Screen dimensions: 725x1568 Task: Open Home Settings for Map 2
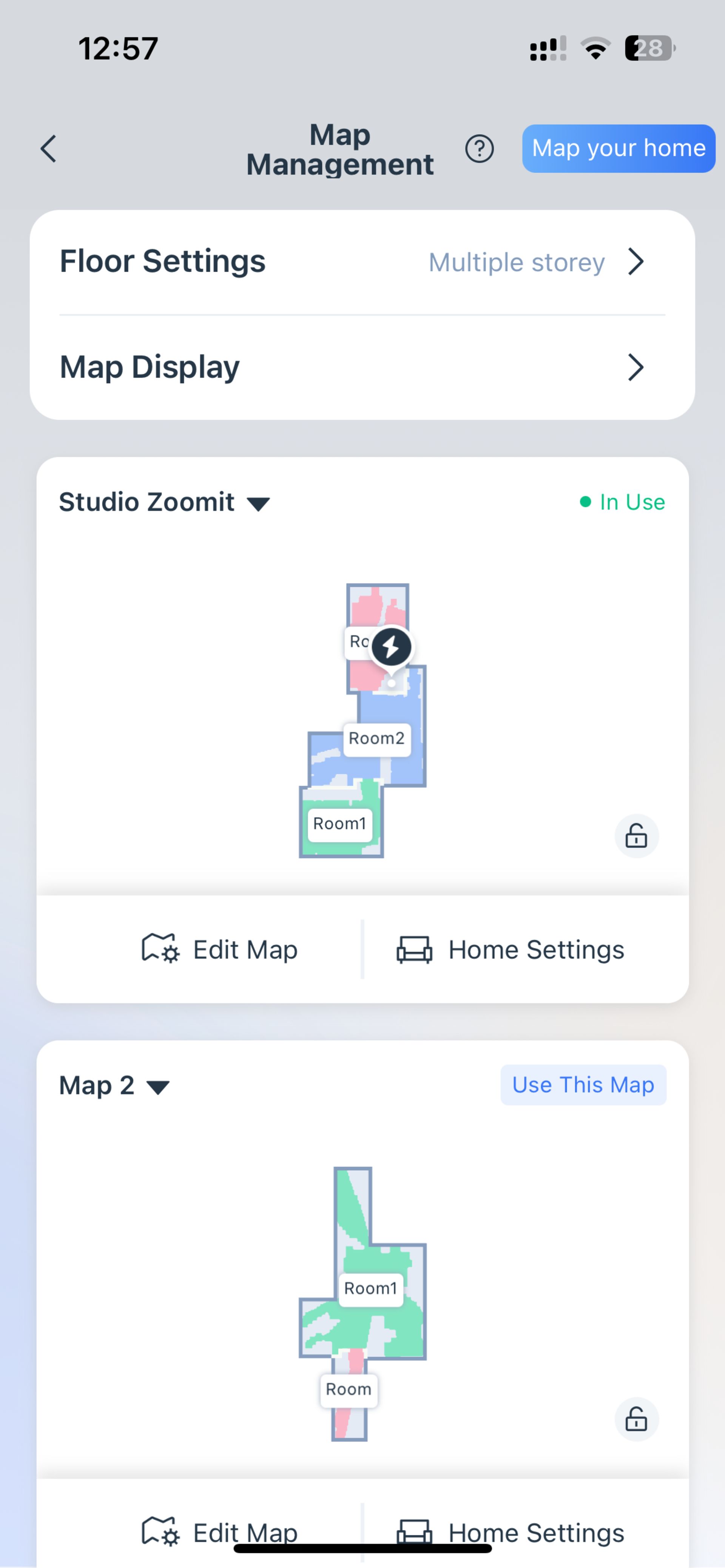pos(511,1531)
